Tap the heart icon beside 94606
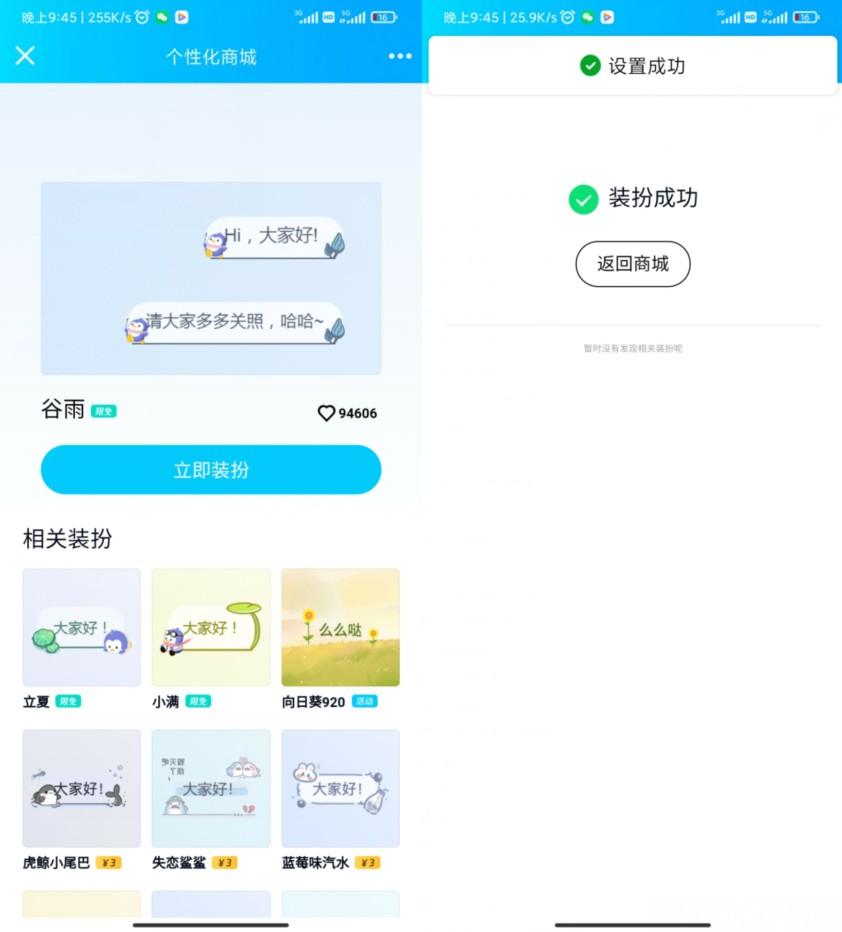The height and width of the screenshot is (932, 842). point(327,412)
